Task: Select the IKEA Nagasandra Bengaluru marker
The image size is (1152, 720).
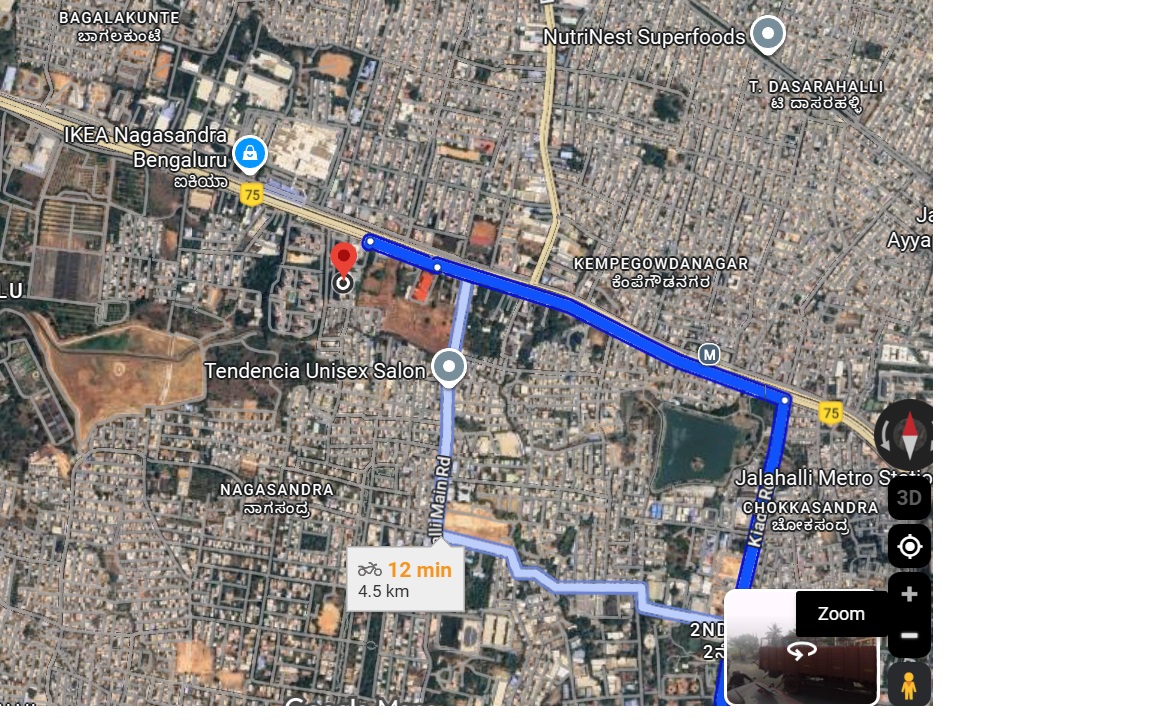Action: [x=250, y=154]
